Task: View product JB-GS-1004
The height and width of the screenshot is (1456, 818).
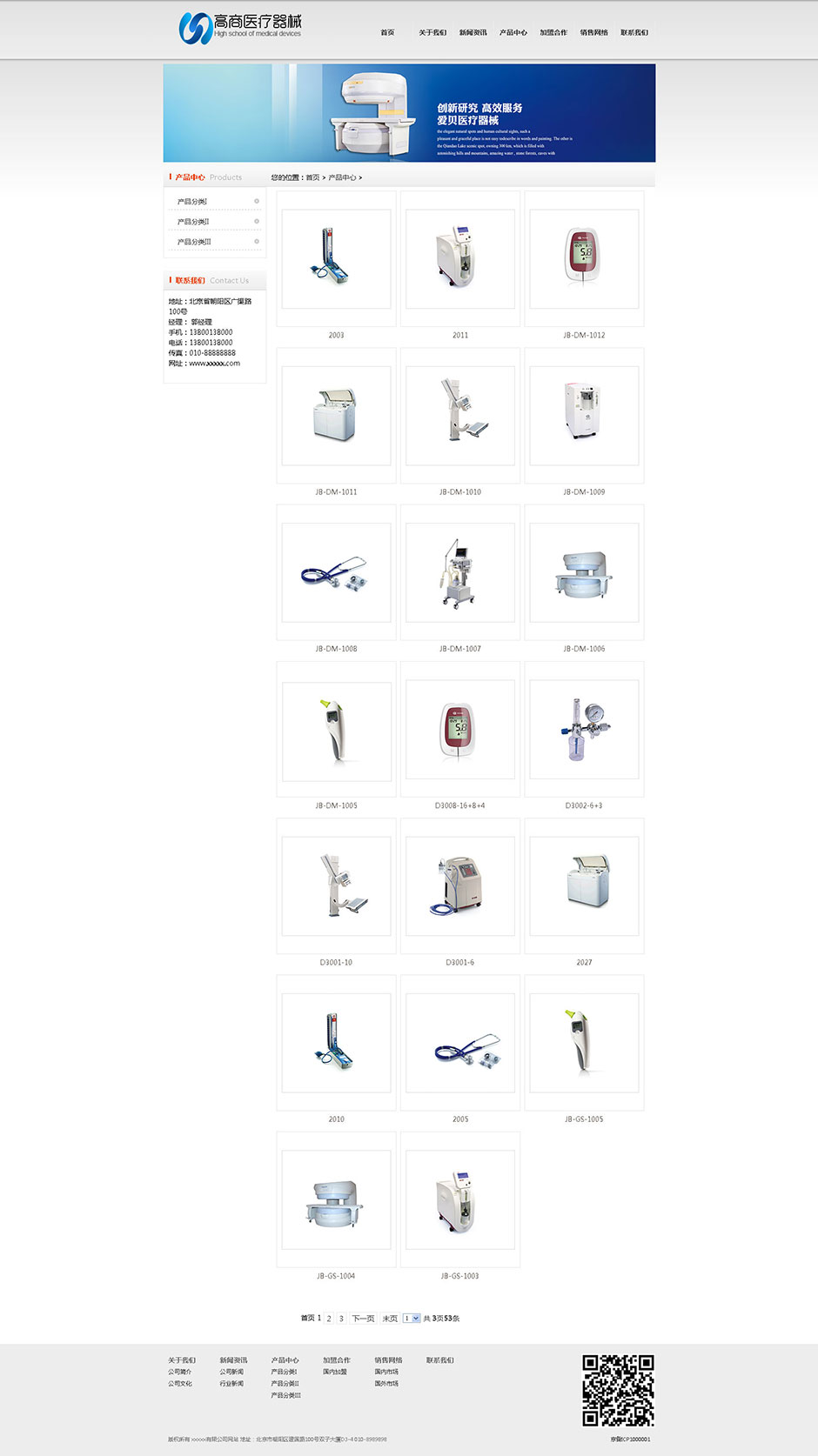Action: (336, 1199)
